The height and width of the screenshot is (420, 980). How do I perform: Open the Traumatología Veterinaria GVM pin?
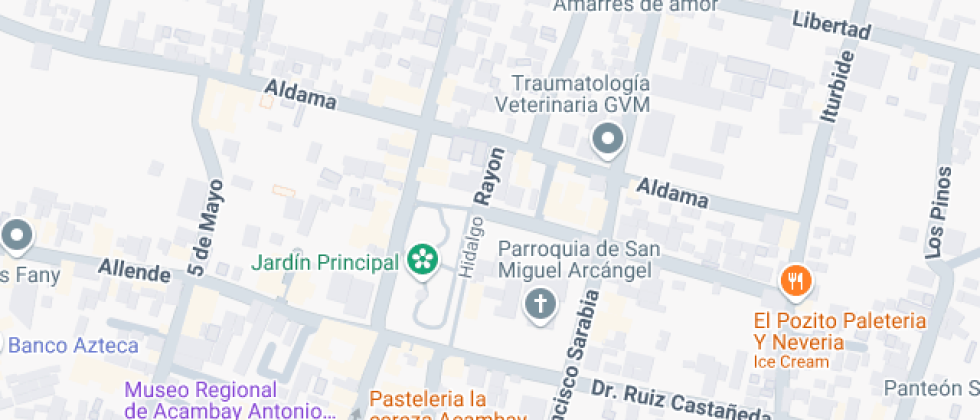pos(607,140)
